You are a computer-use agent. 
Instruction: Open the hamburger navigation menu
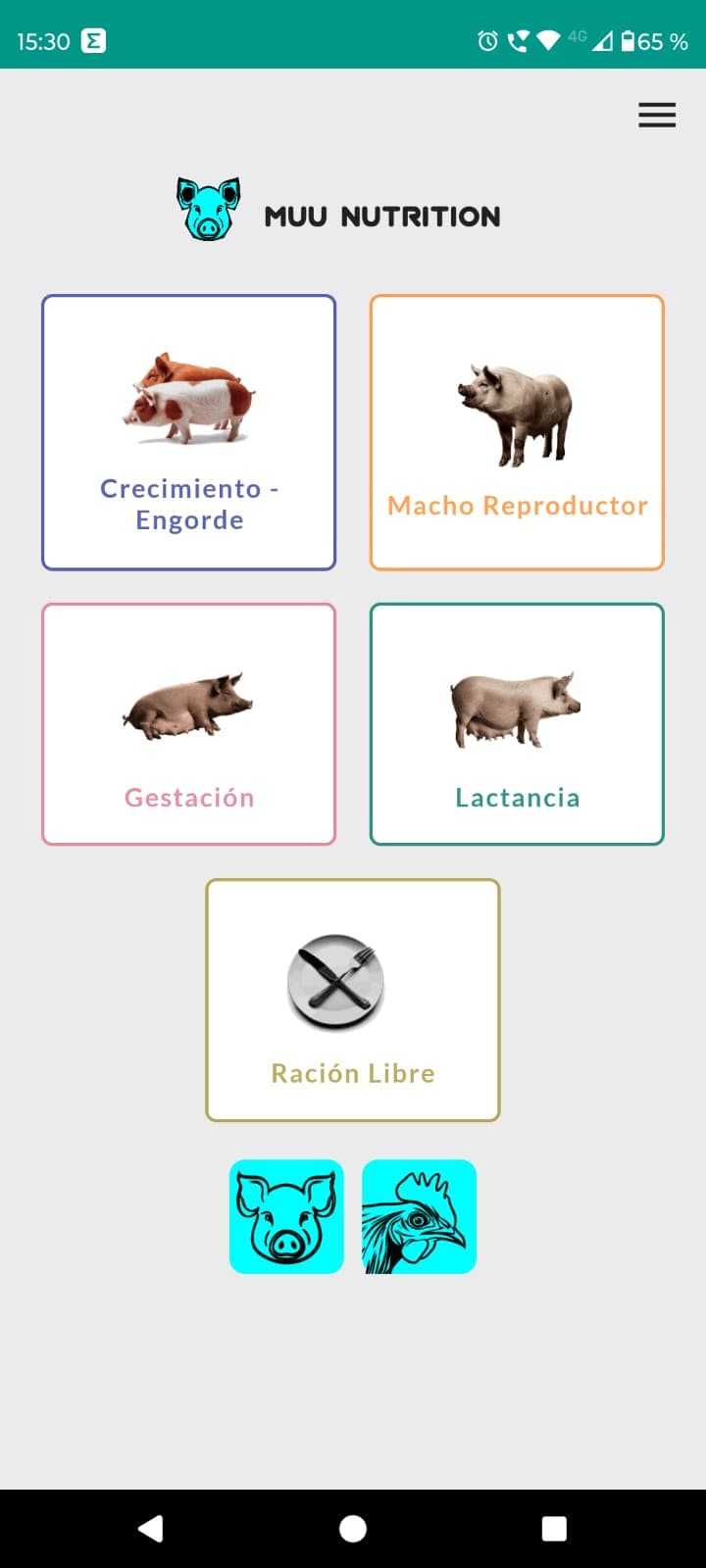pyautogui.click(x=657, y=115)
